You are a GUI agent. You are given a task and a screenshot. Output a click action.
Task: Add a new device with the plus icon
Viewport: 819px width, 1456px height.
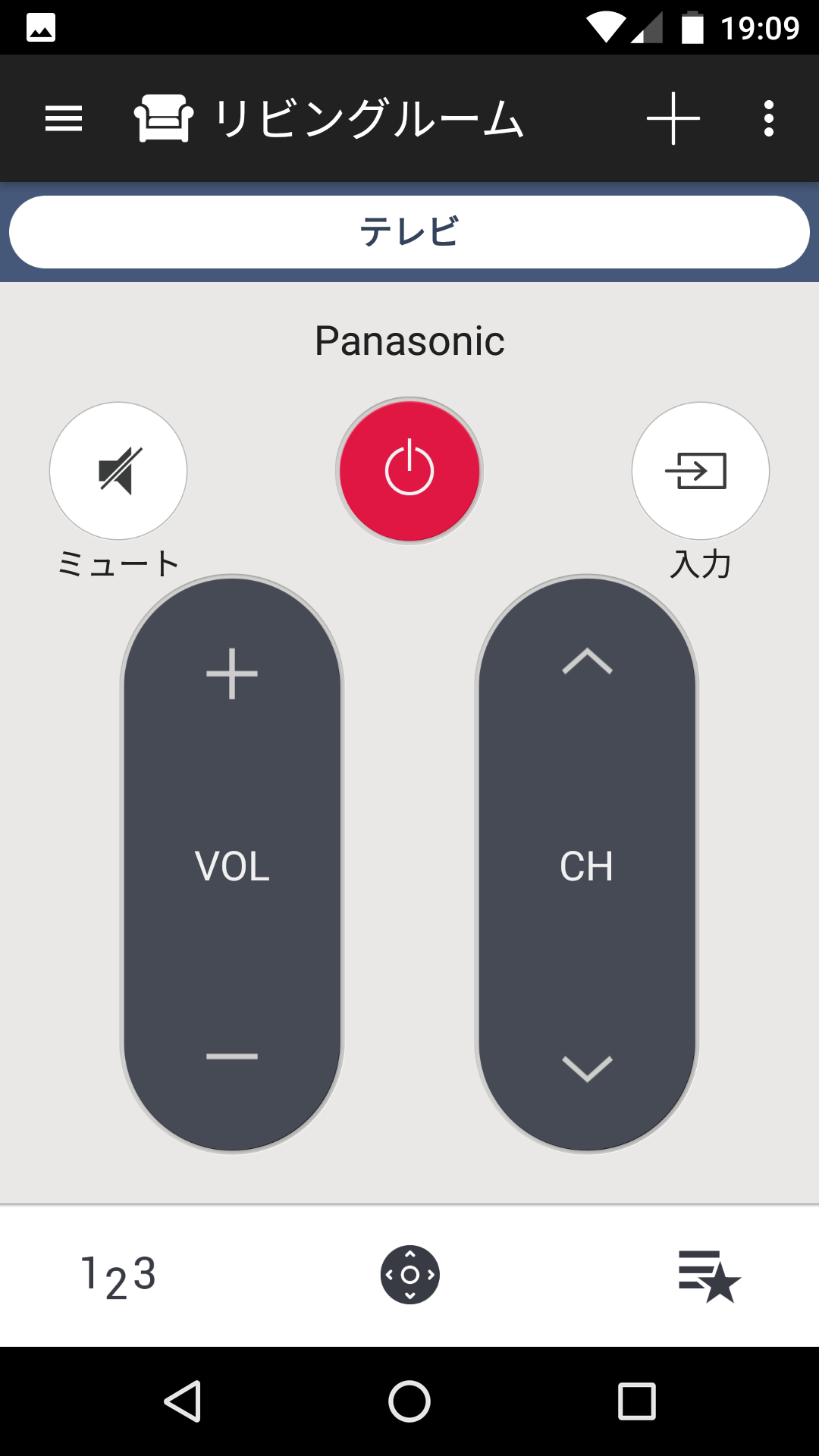[673, 118]
